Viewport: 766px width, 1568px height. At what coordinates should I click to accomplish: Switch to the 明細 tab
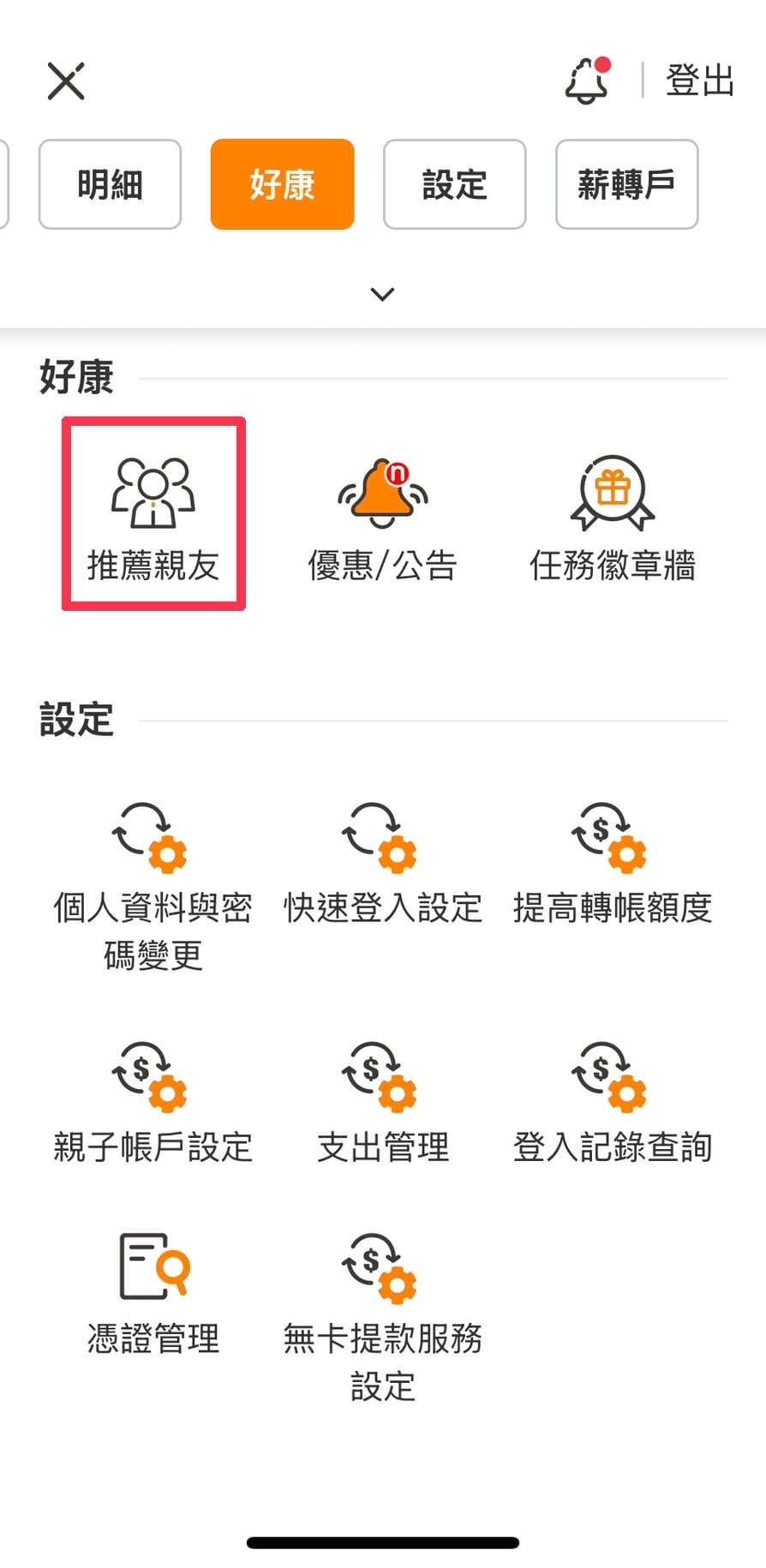coord(110,184)
